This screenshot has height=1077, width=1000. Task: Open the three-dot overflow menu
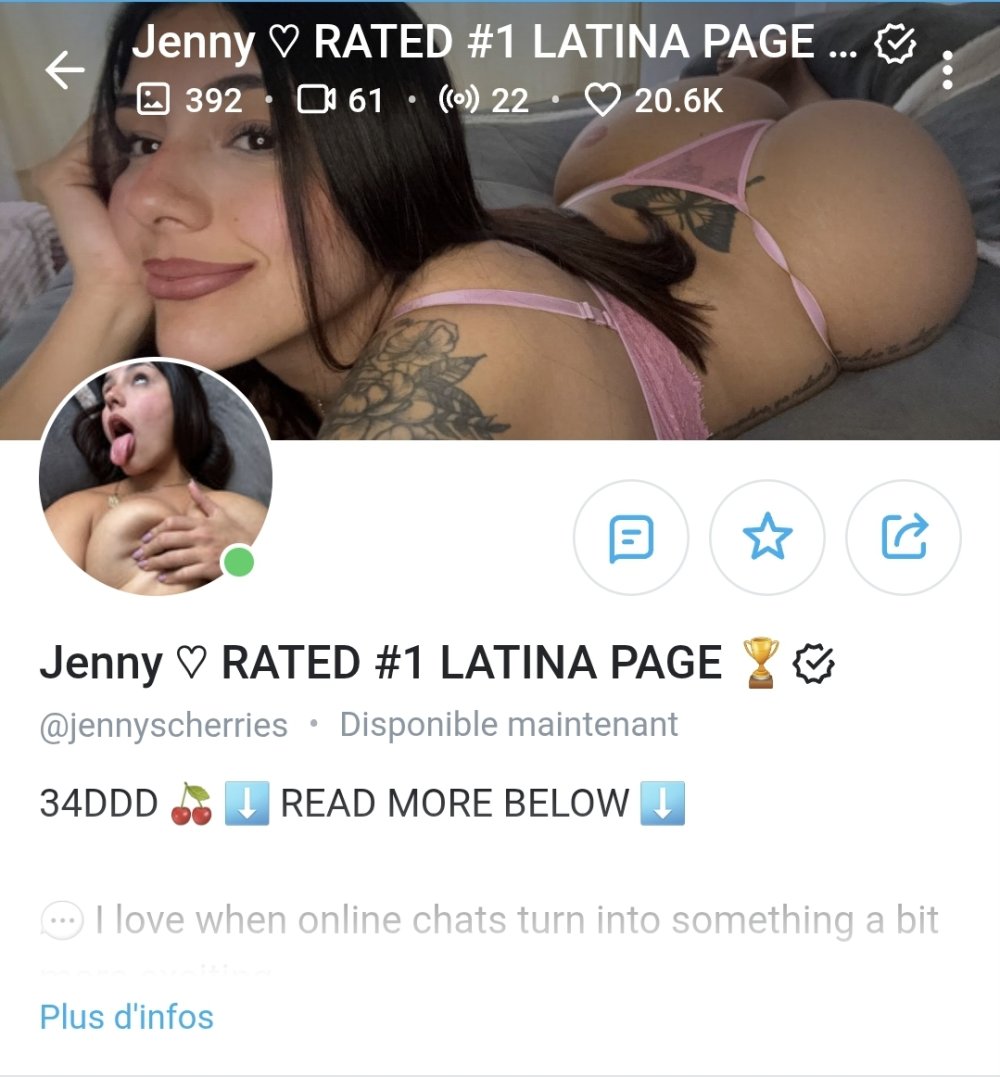click(947, 69)
